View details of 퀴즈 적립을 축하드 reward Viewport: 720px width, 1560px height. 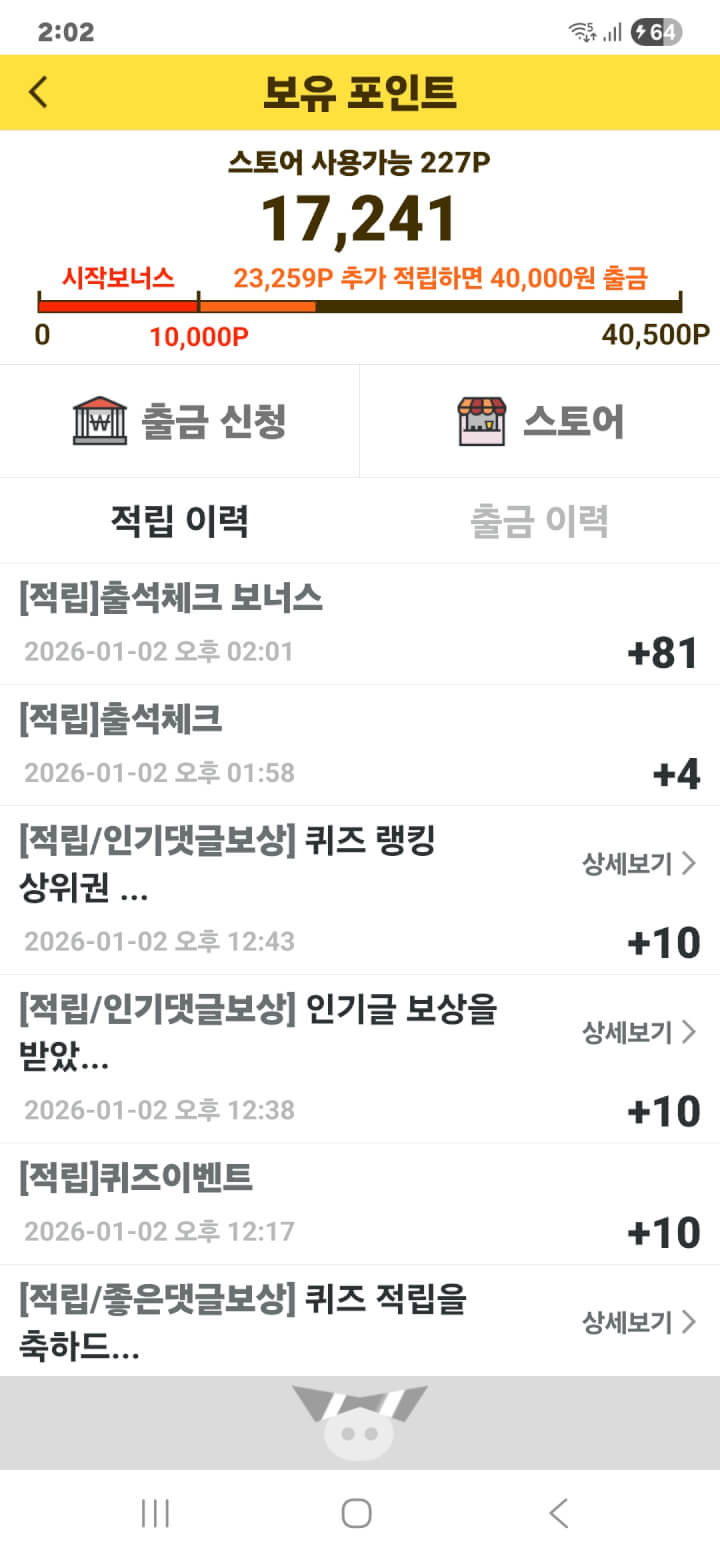click(639, 1322)
